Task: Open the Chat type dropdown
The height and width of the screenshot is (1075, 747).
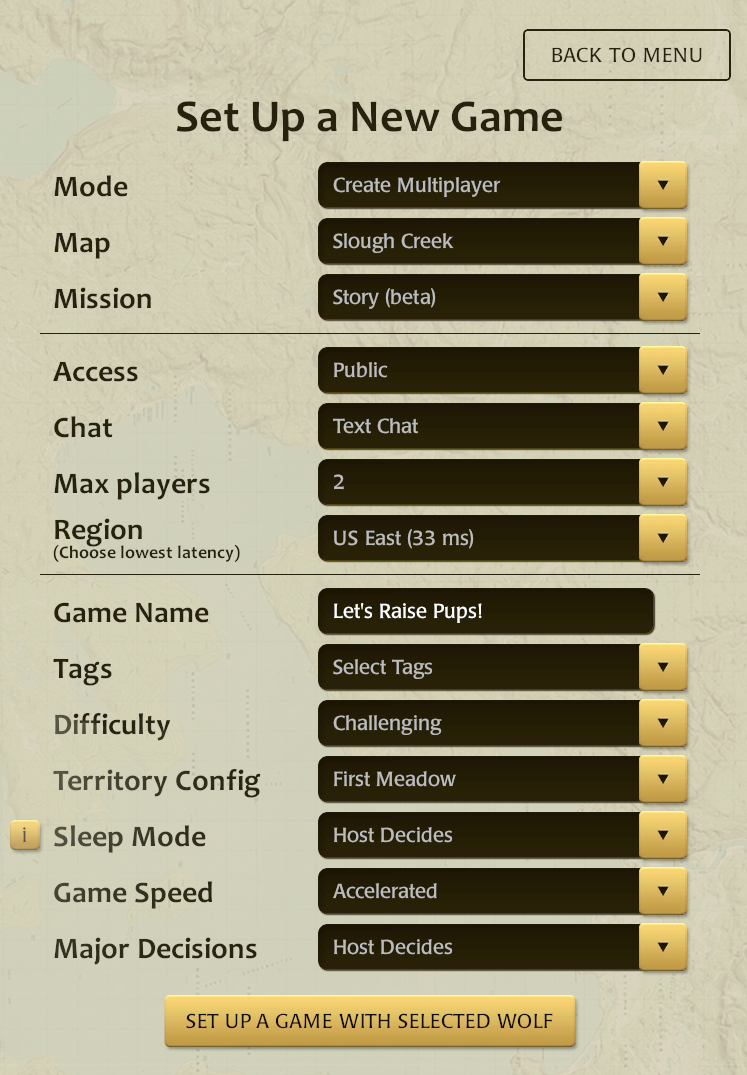Action: click(x=502, y=426)
